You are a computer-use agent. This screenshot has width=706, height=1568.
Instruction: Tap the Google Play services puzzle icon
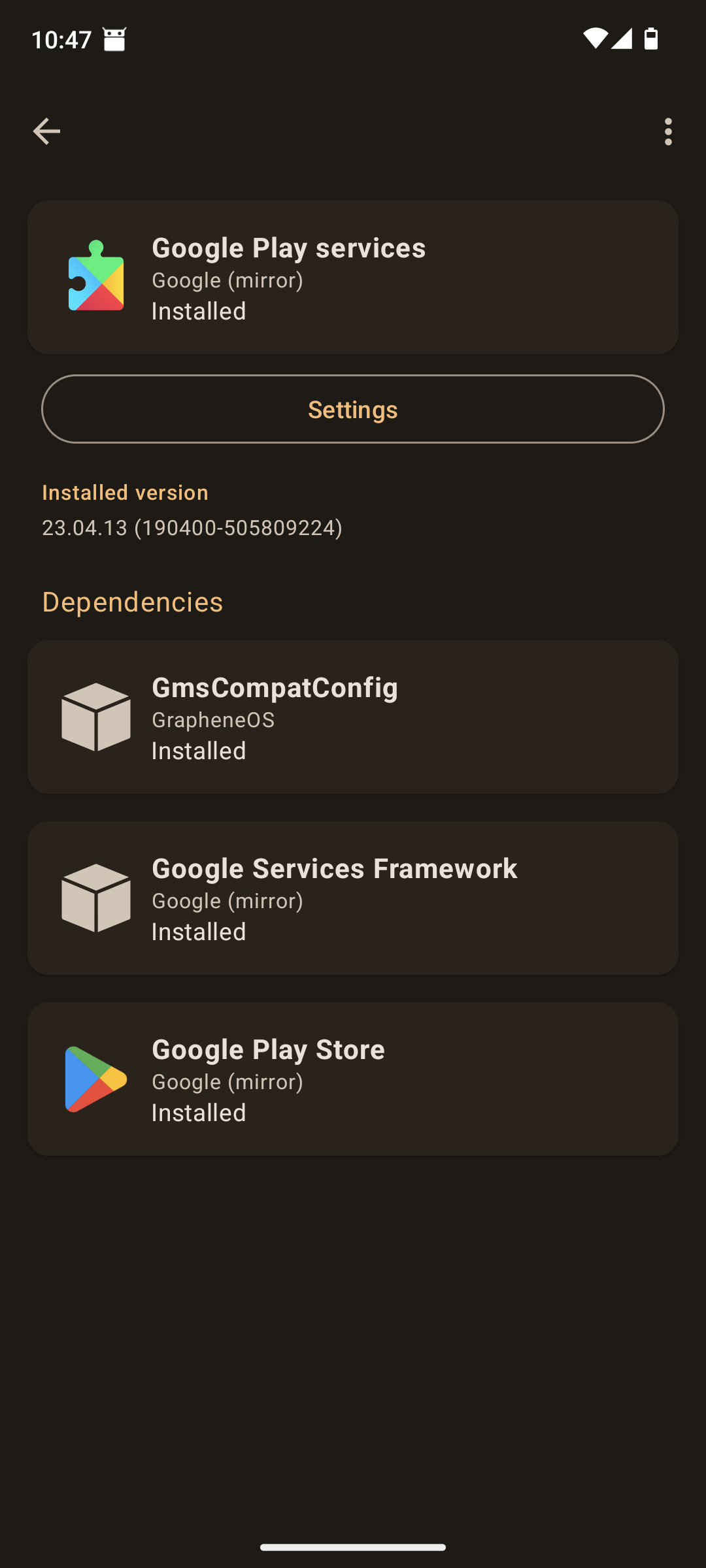point(95,276)
